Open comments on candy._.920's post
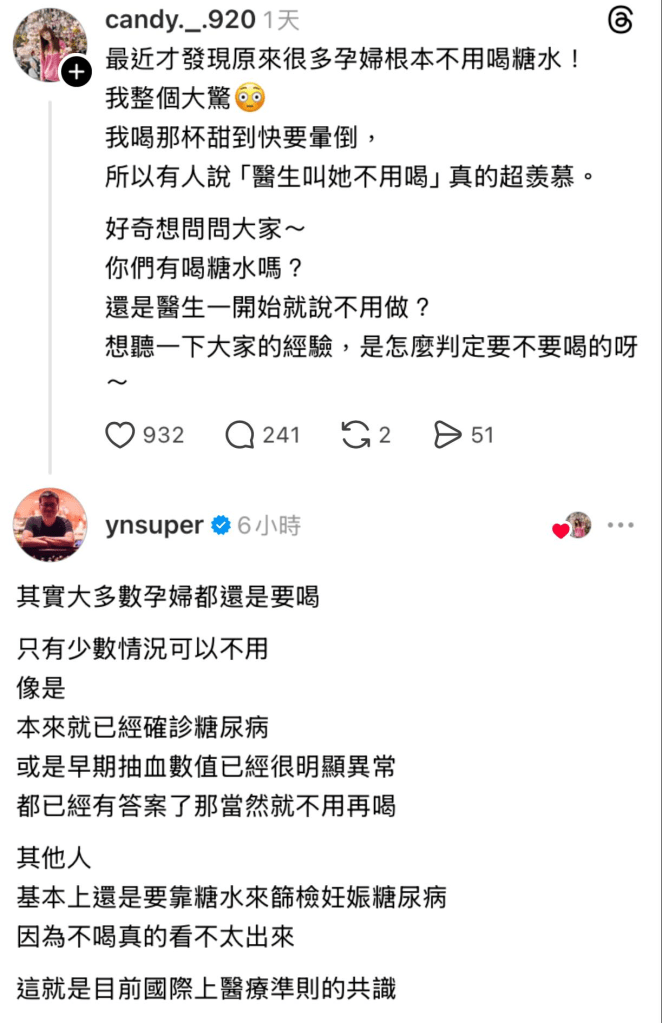This screenshot has width=662, height=1023. (x=240, y=435)
